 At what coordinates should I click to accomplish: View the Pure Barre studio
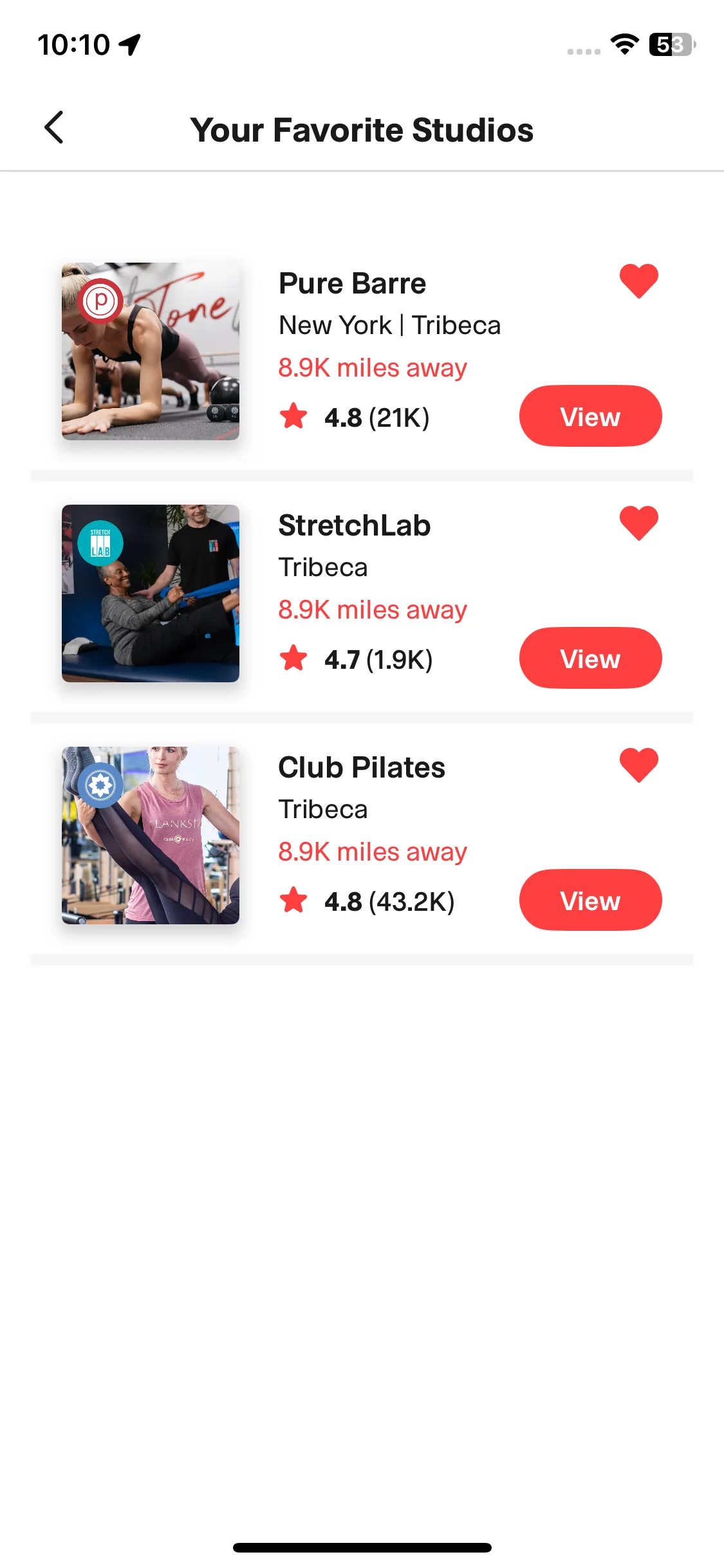(x=590, y=416)
